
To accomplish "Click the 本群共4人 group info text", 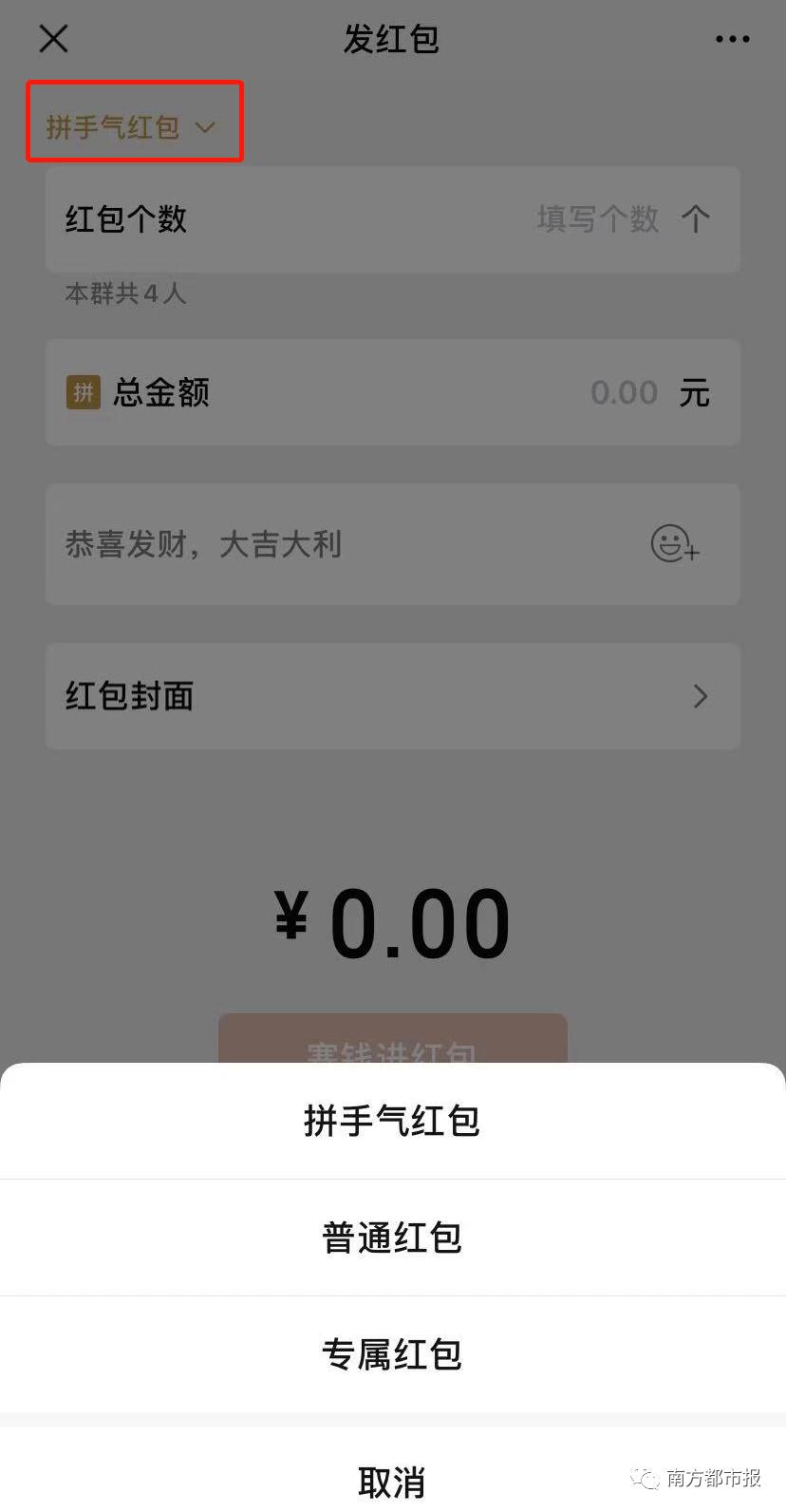I will click(x=125, y=294).
